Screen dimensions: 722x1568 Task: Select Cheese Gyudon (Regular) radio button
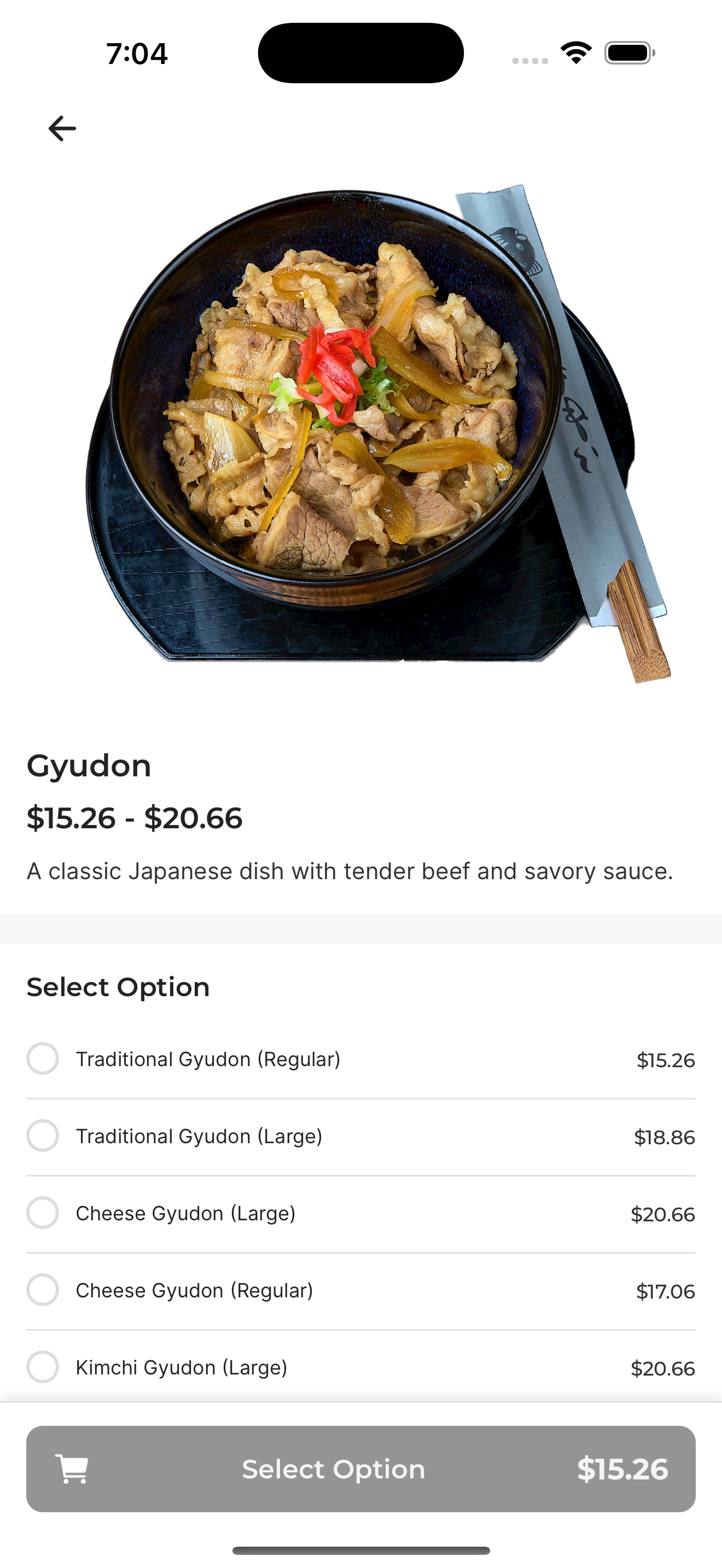(43, 1290)
